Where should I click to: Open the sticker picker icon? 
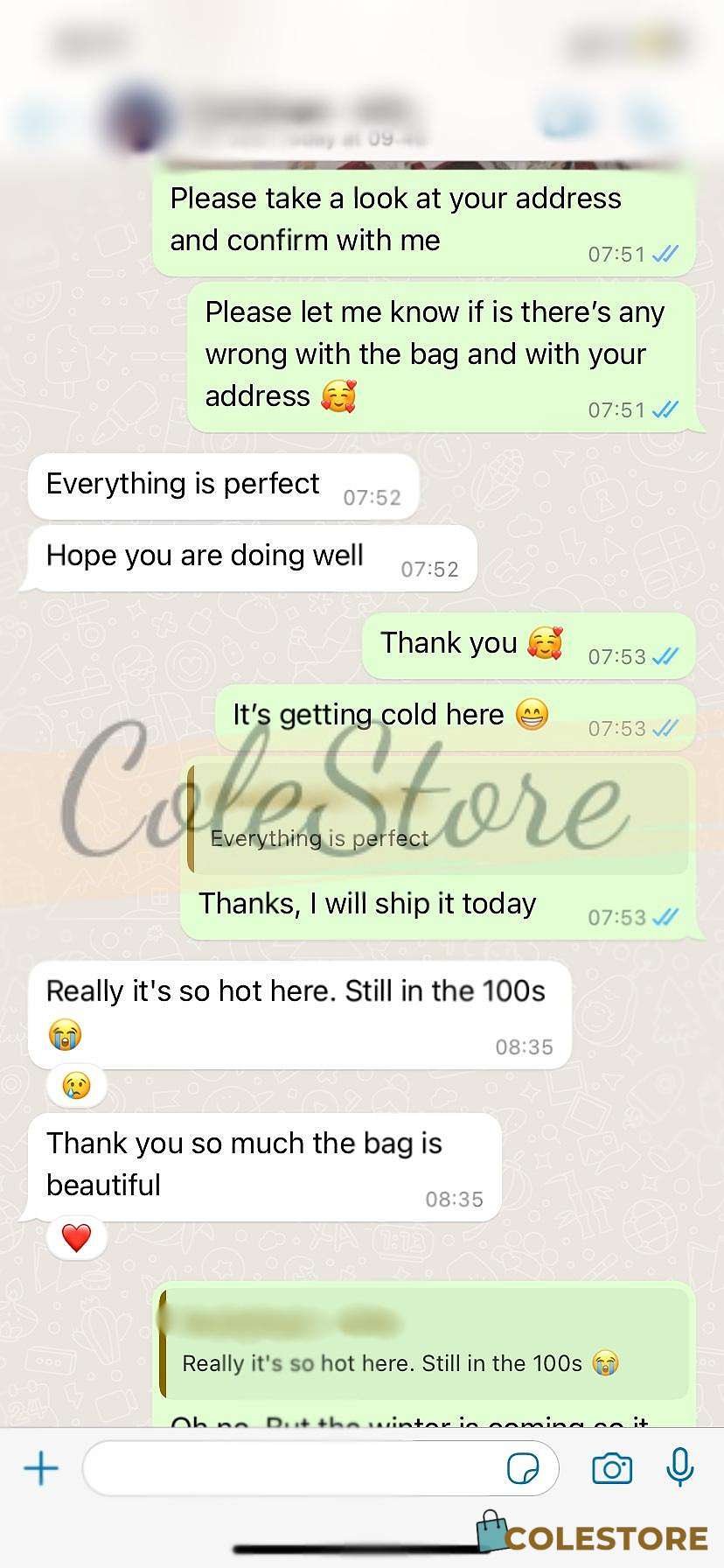click(x=523, y=1467)
